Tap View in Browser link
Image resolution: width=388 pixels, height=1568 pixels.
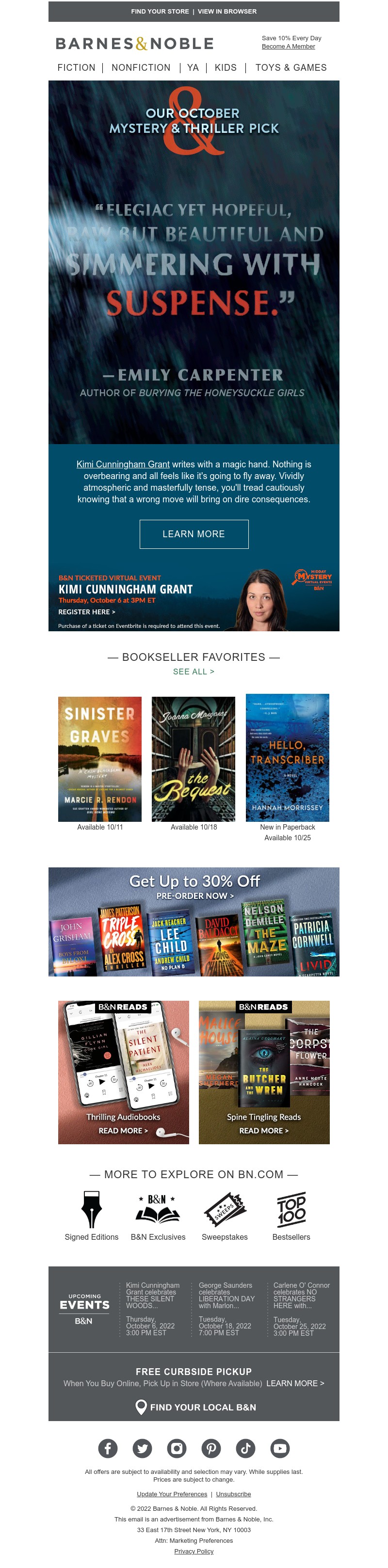(227, 12)
